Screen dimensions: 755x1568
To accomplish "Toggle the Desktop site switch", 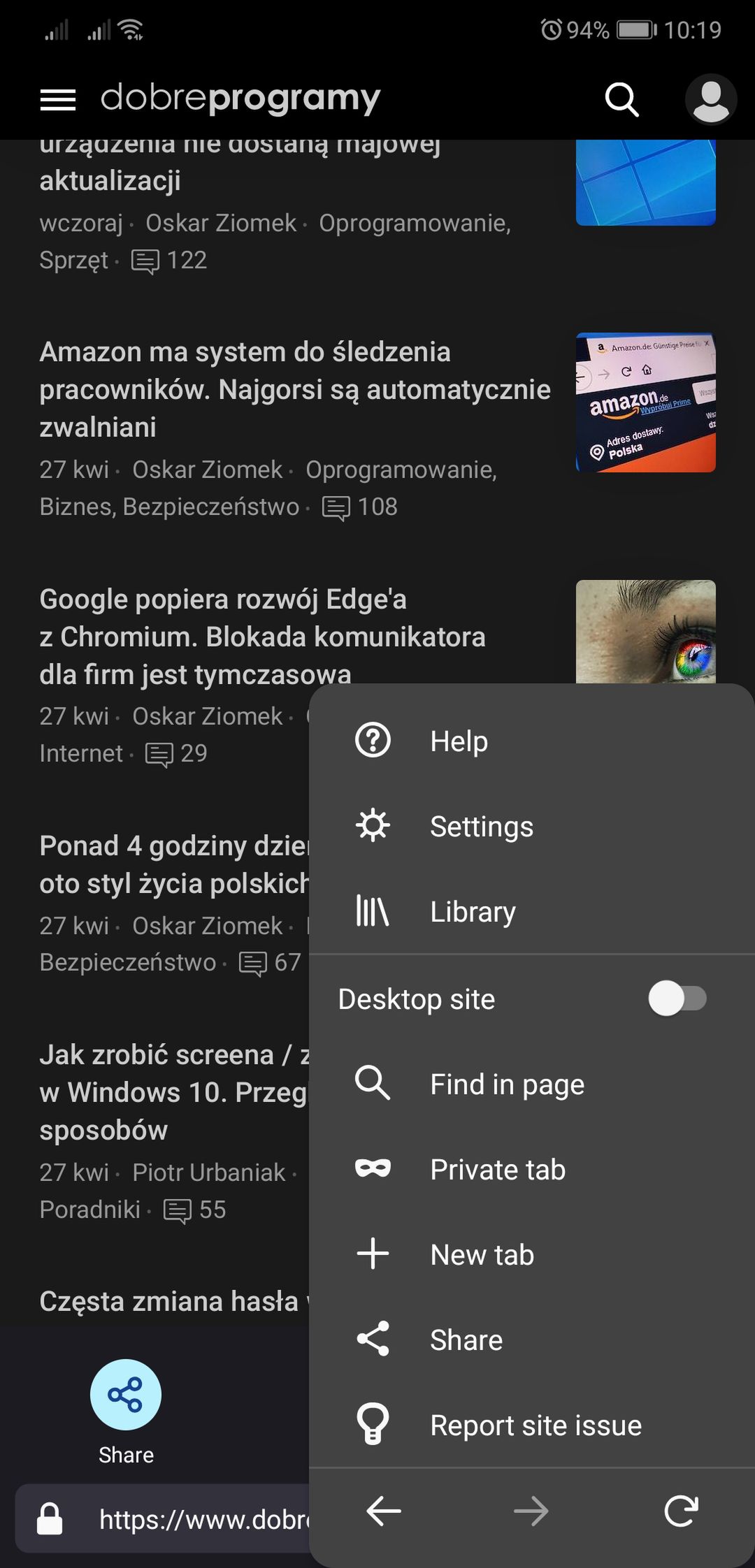I will point(677,998).
